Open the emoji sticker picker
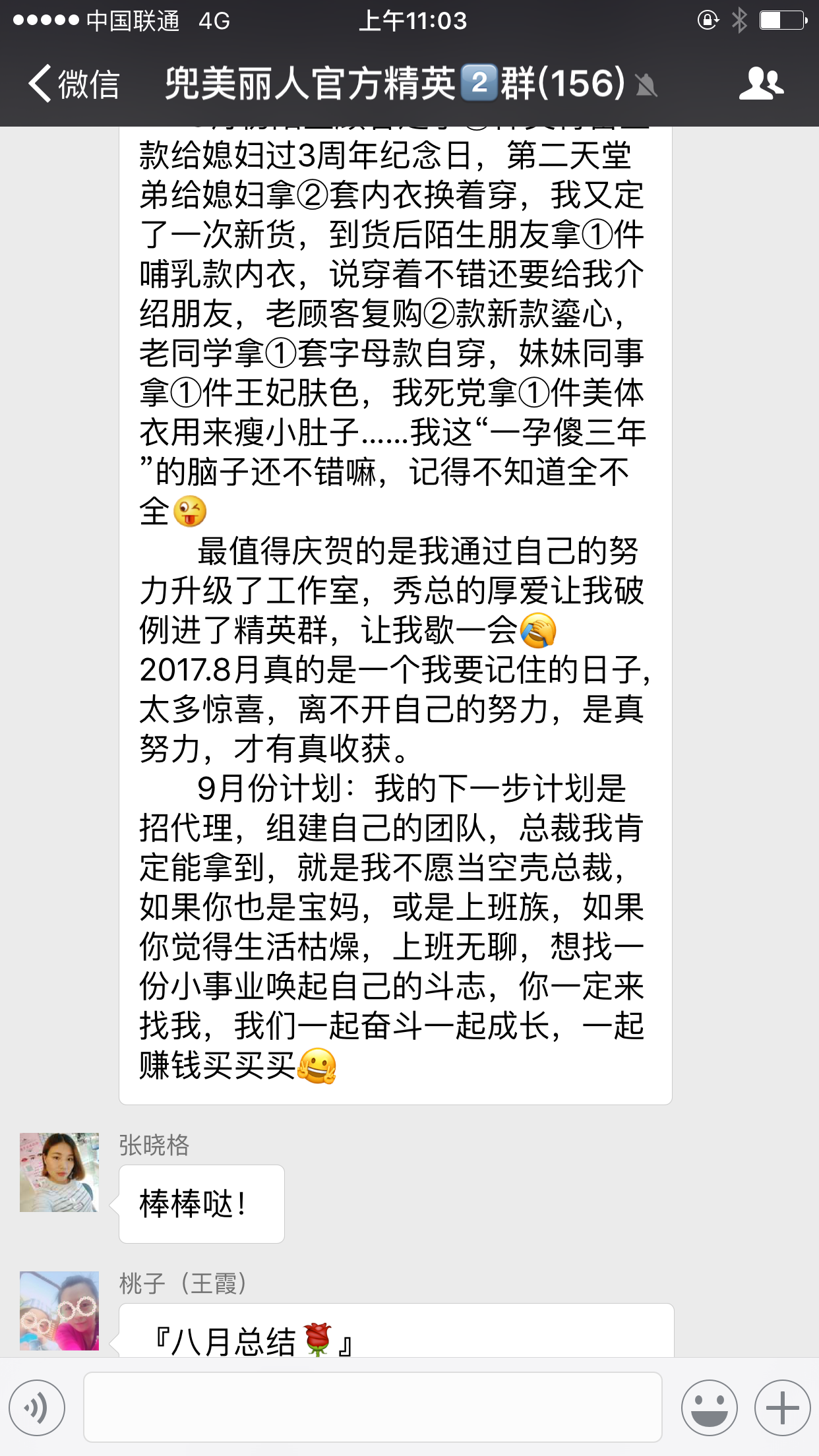This screenshot has width=819, height=1456. click(709, 1407)
